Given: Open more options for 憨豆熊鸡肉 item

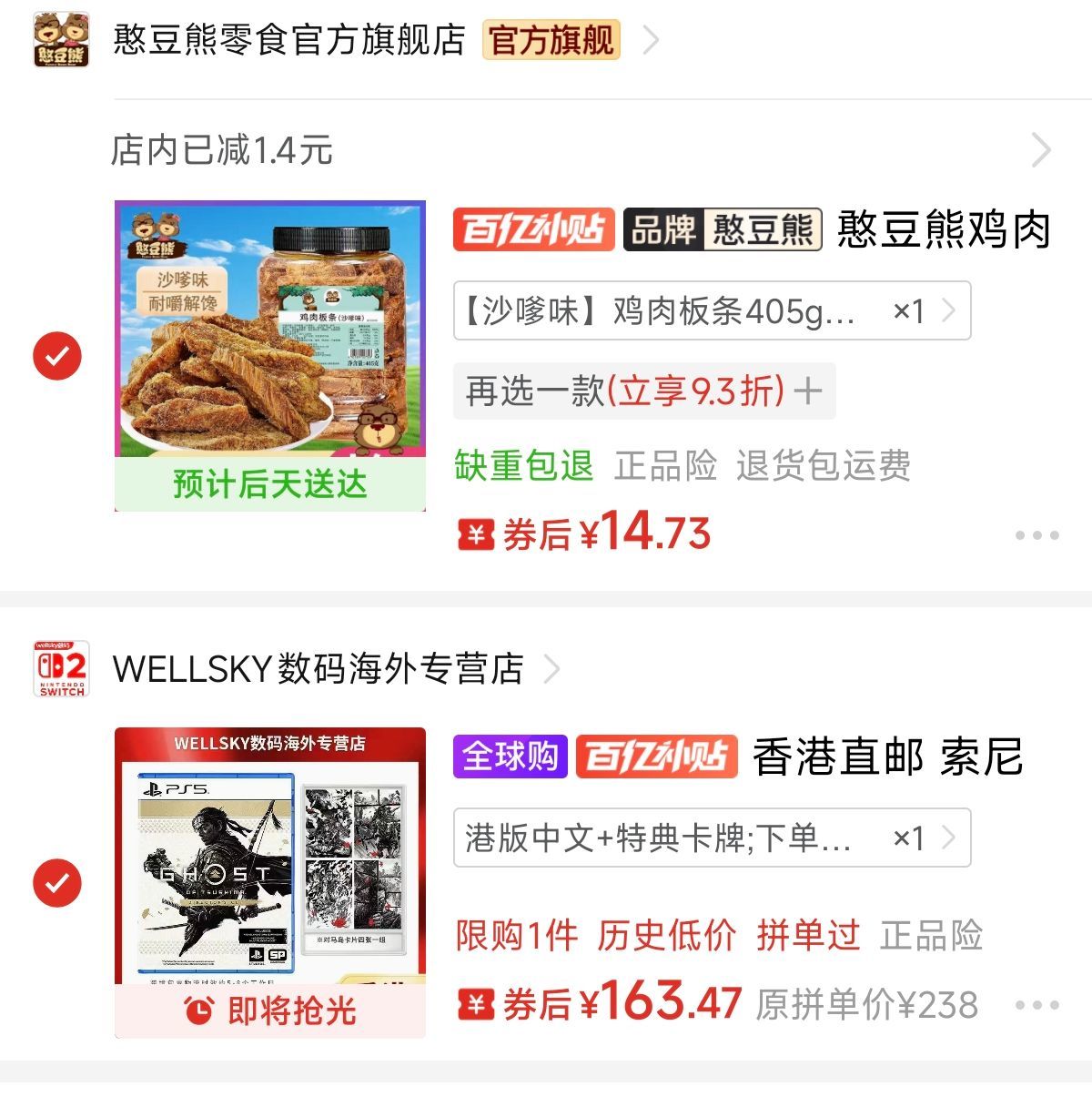Looking at the screenshot, I should (1036, 535).
